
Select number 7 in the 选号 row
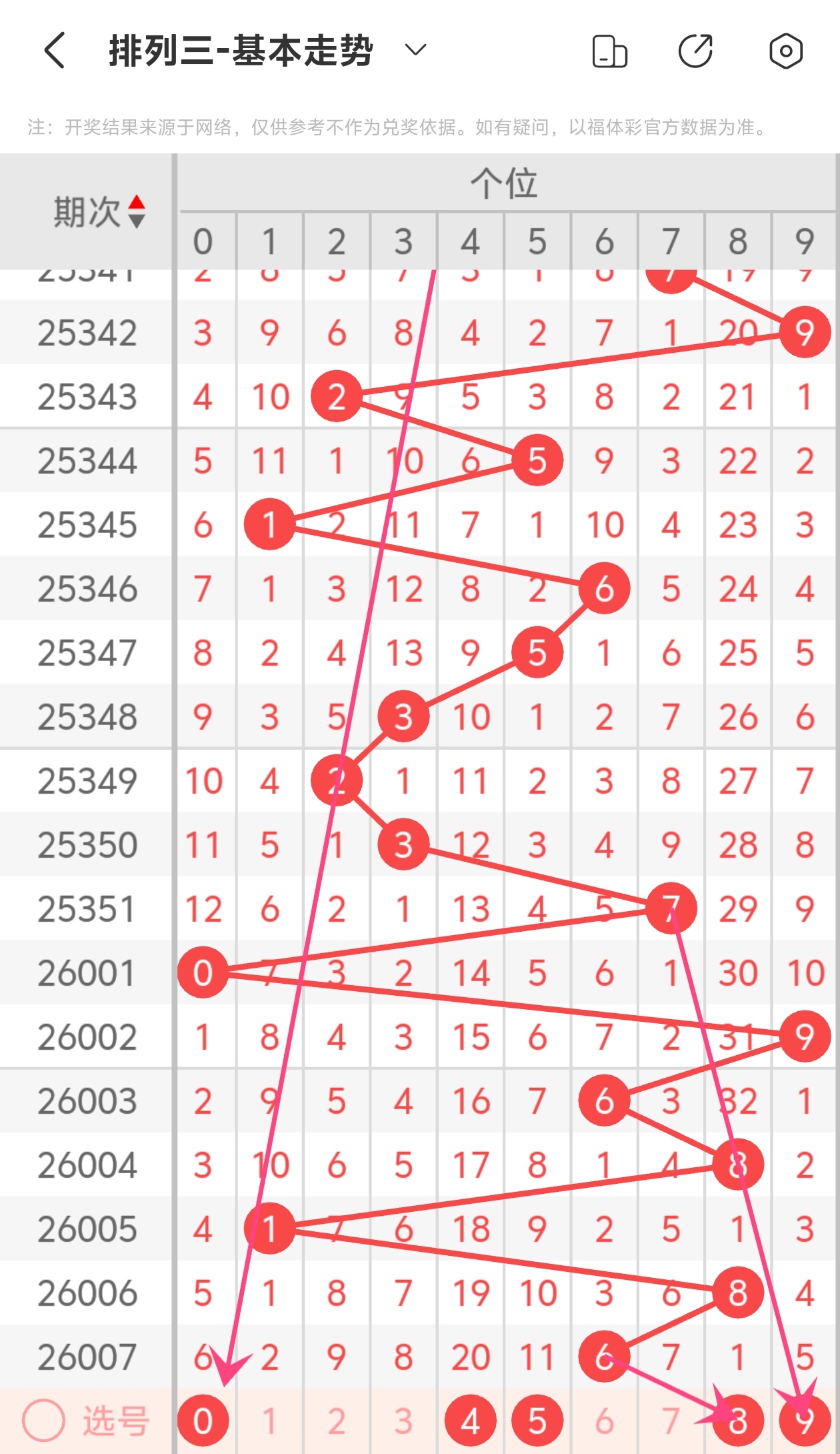click(671, 1421)
